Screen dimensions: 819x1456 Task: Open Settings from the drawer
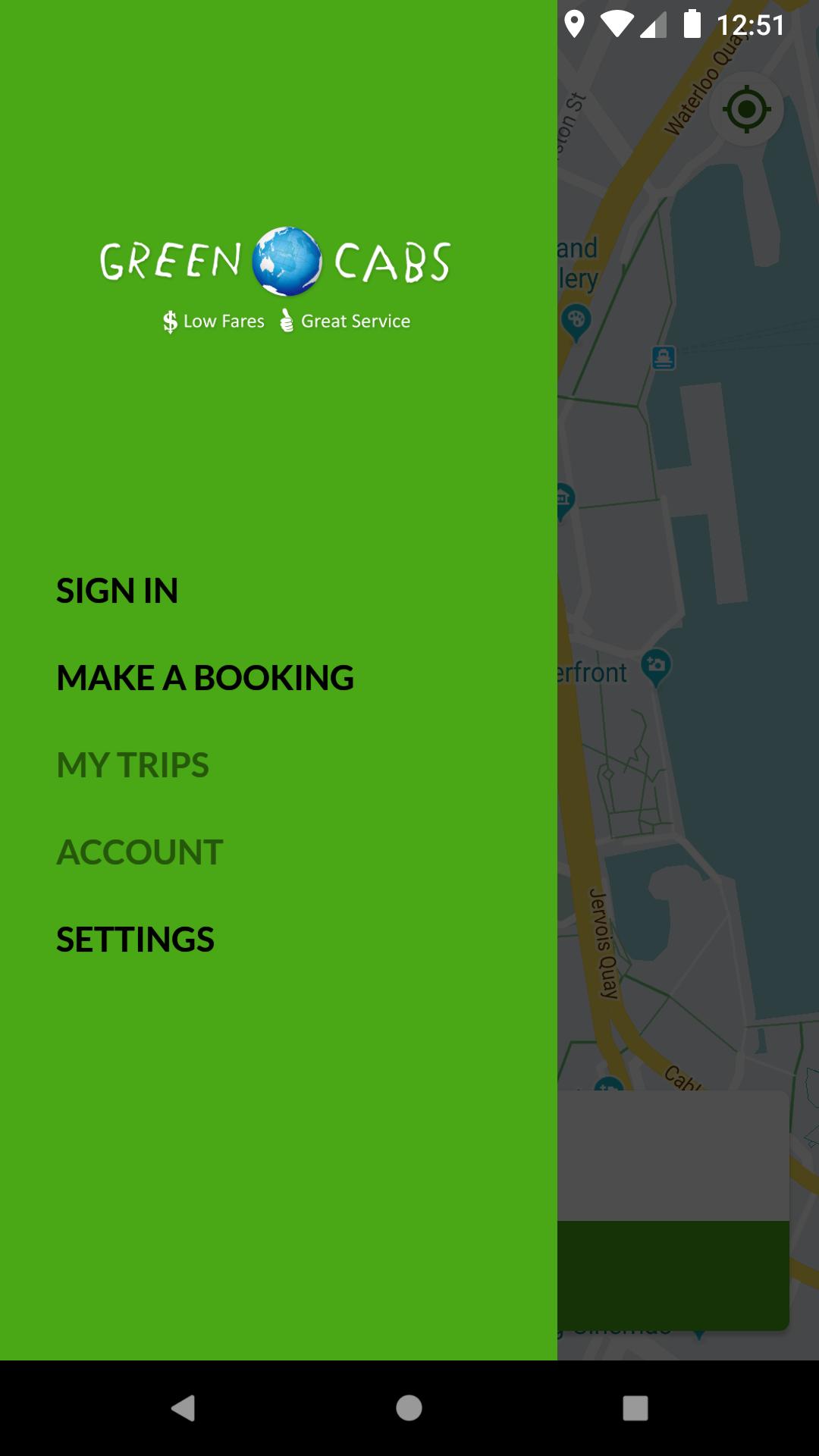pos(135,940)
